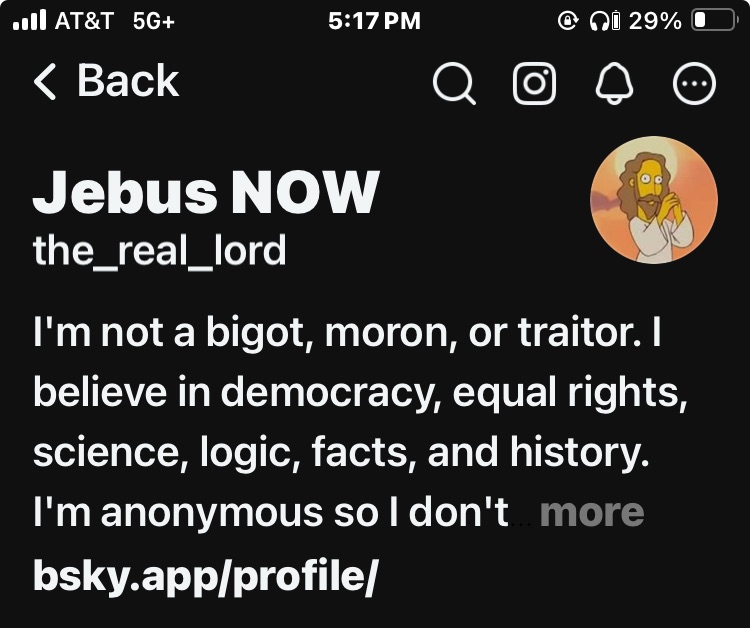
Task: Open the notifications bell
Action: click(614, 85)
